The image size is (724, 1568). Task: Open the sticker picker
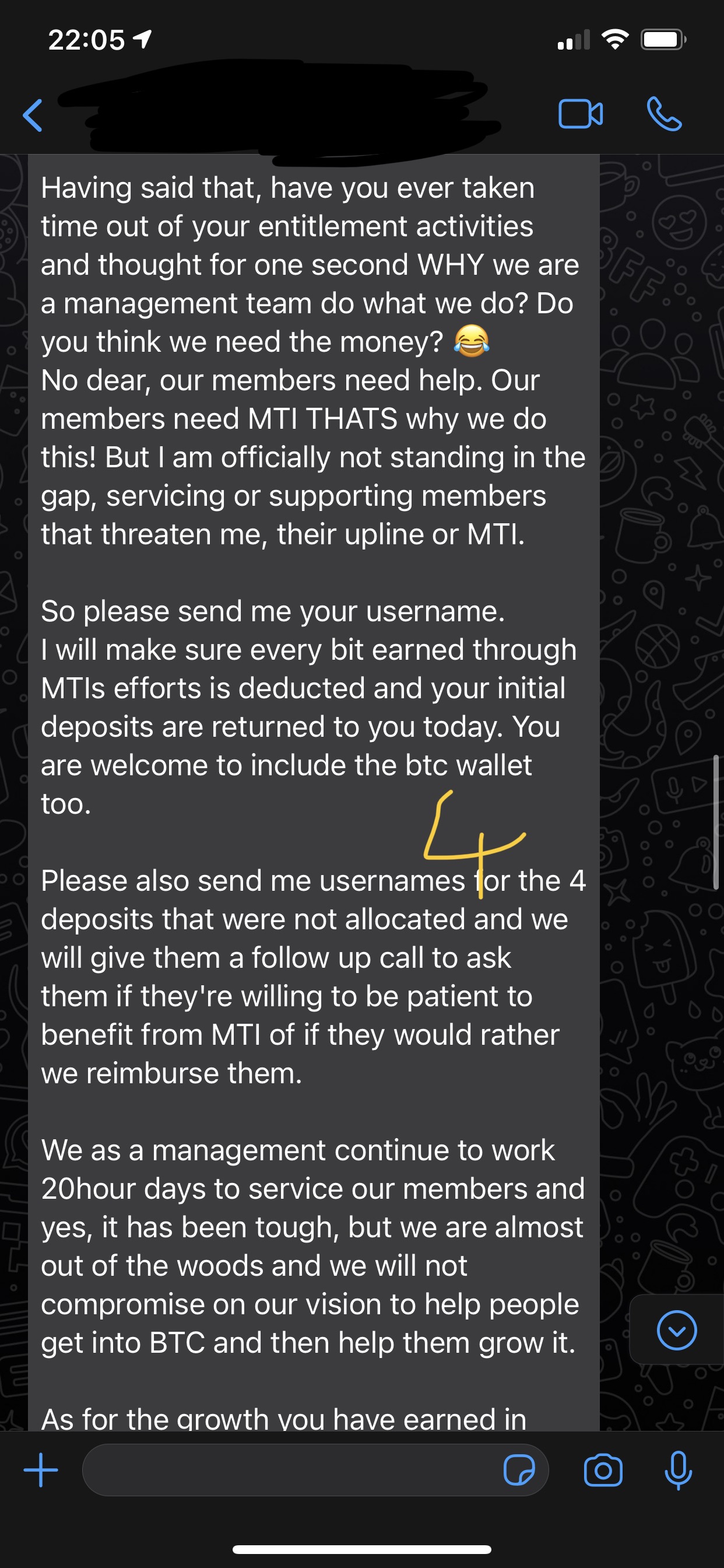(519, 1471)
